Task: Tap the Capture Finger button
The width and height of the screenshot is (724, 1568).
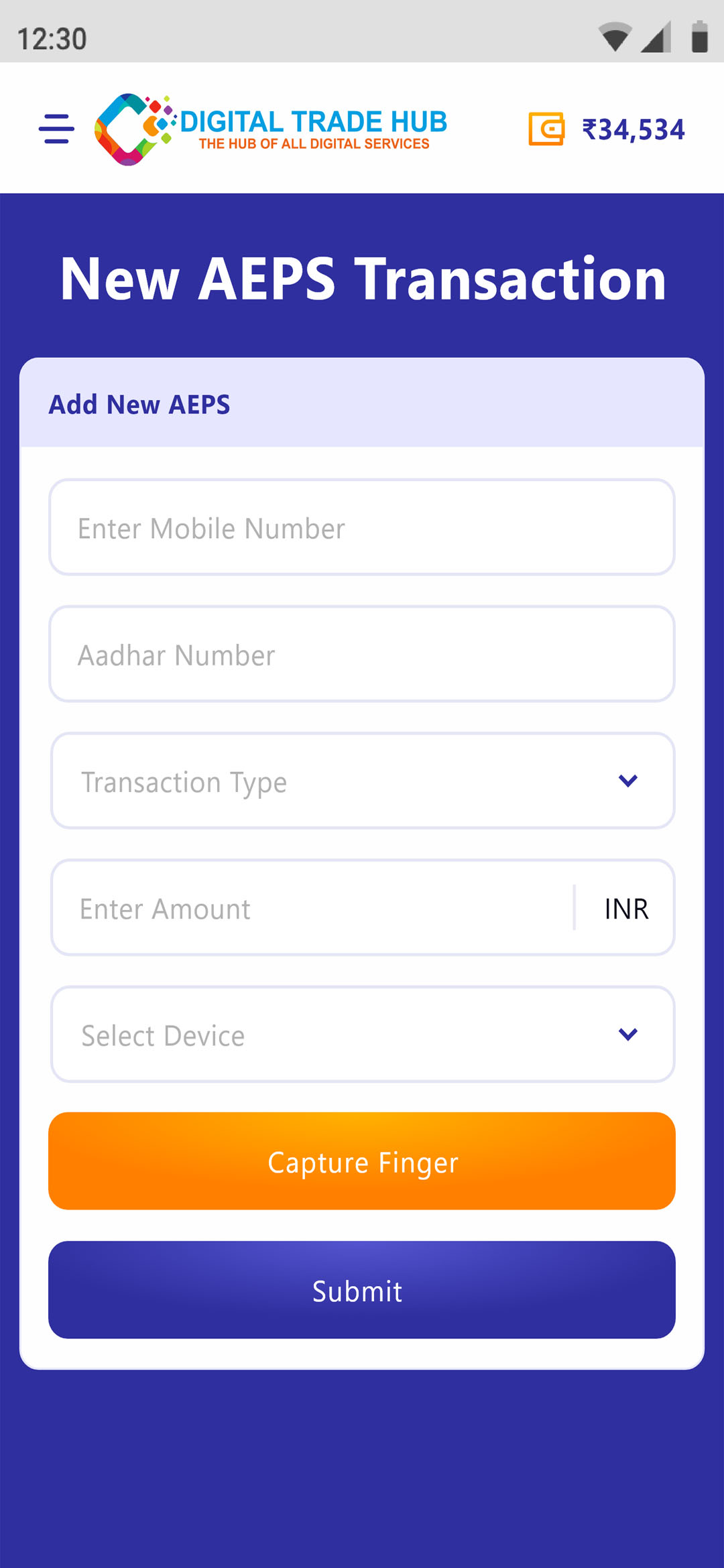Action: pyautogui.click(x=361, y=1161)
